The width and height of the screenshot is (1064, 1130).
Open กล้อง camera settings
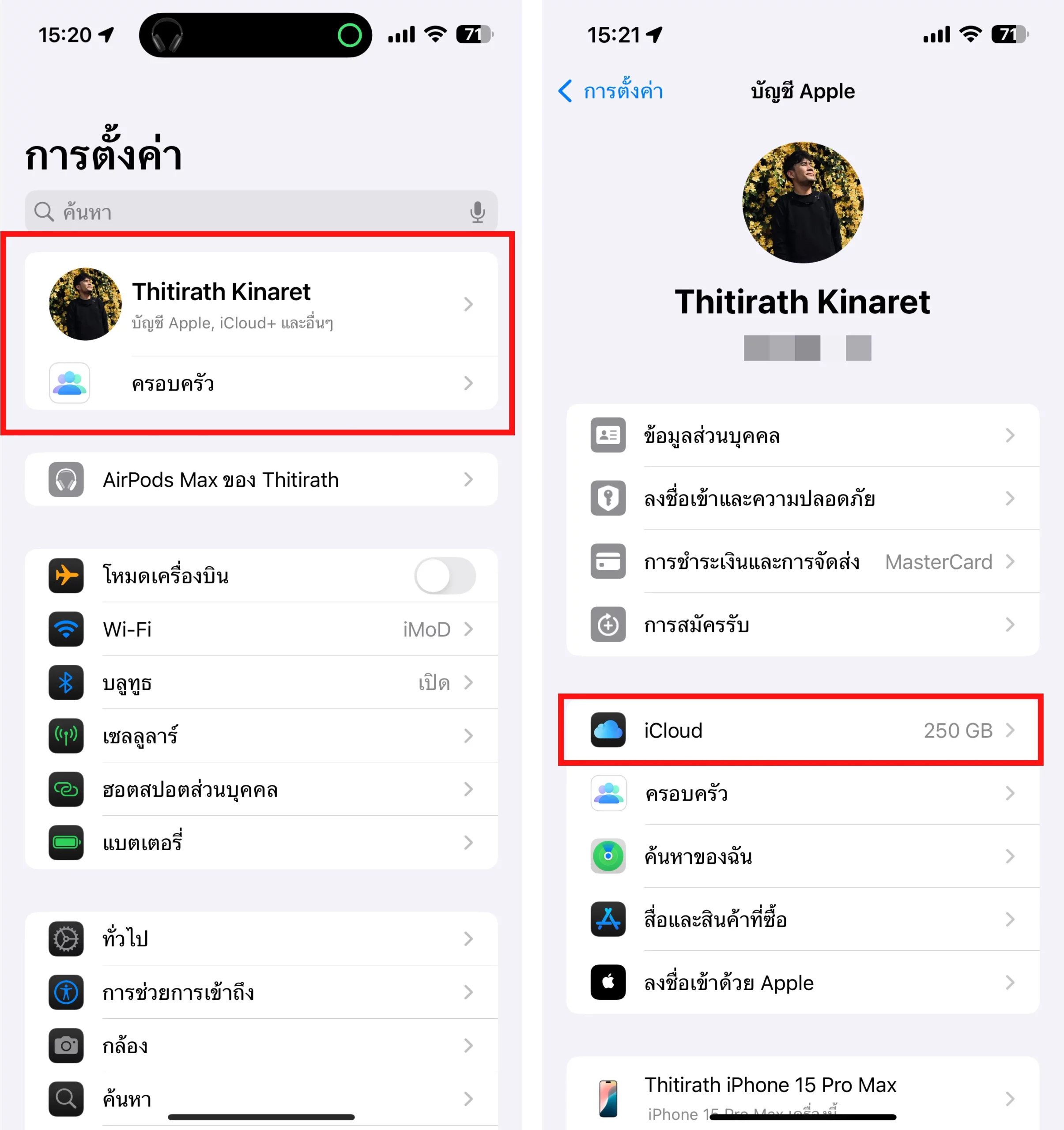[261, 1045]
